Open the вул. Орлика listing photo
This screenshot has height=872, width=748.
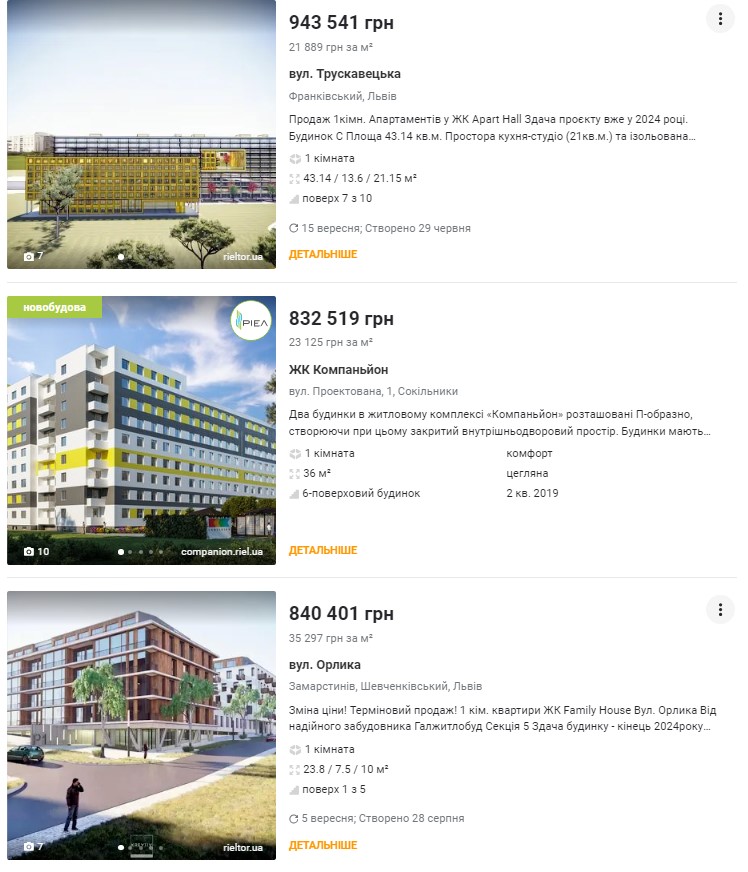[x=141, y=725]
